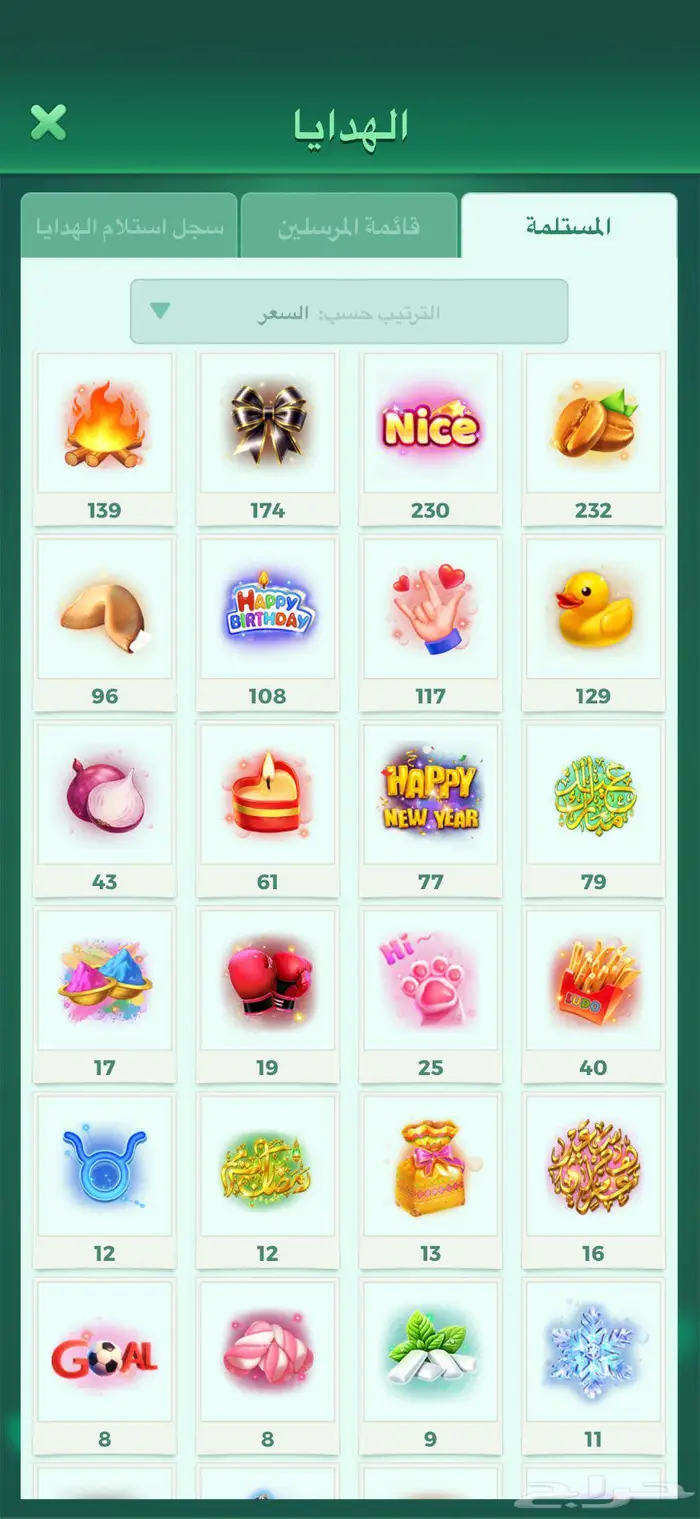Viewport: 700px width, 1519px height.
Task: Open the campfire gift with 139
Action: (x=105, y=438)
